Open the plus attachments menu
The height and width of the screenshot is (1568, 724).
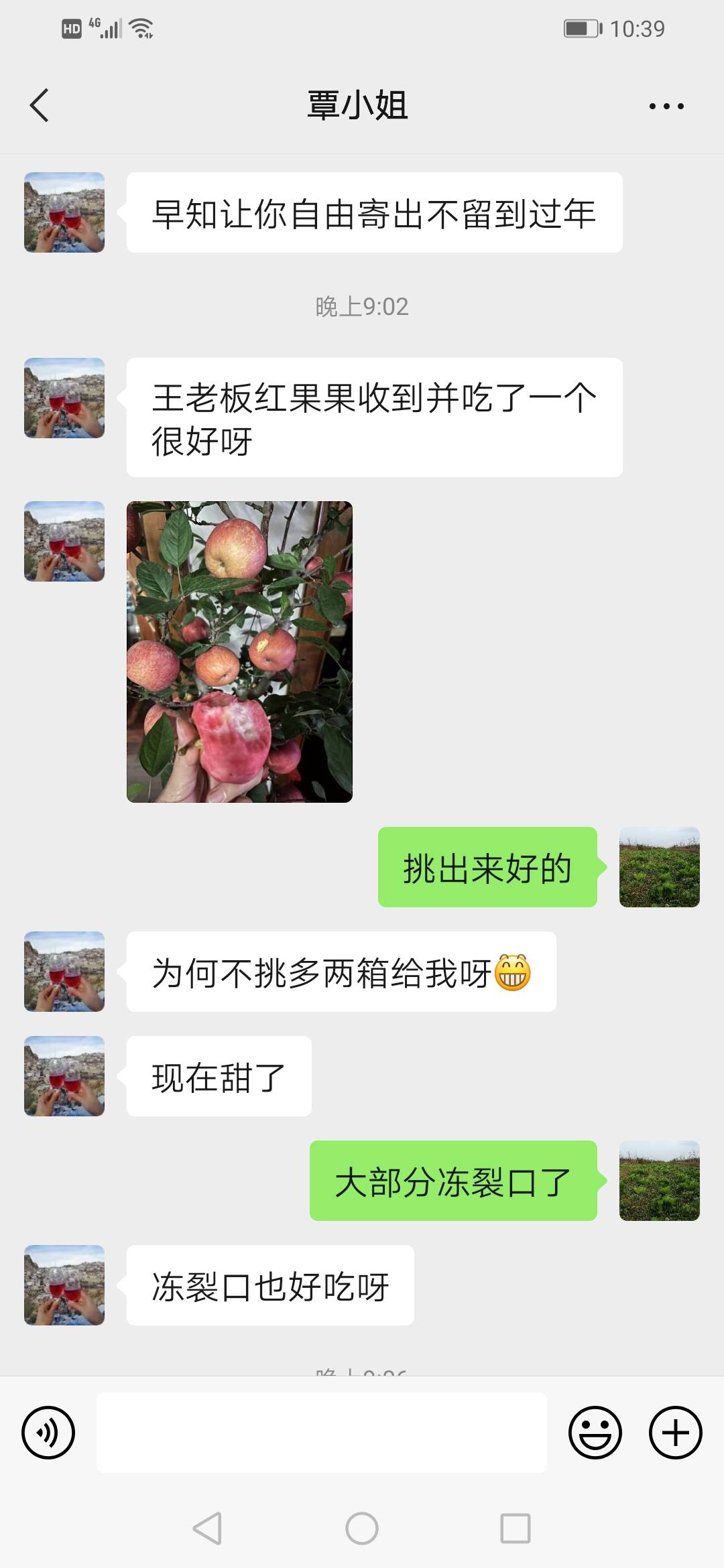point(676,1433)
